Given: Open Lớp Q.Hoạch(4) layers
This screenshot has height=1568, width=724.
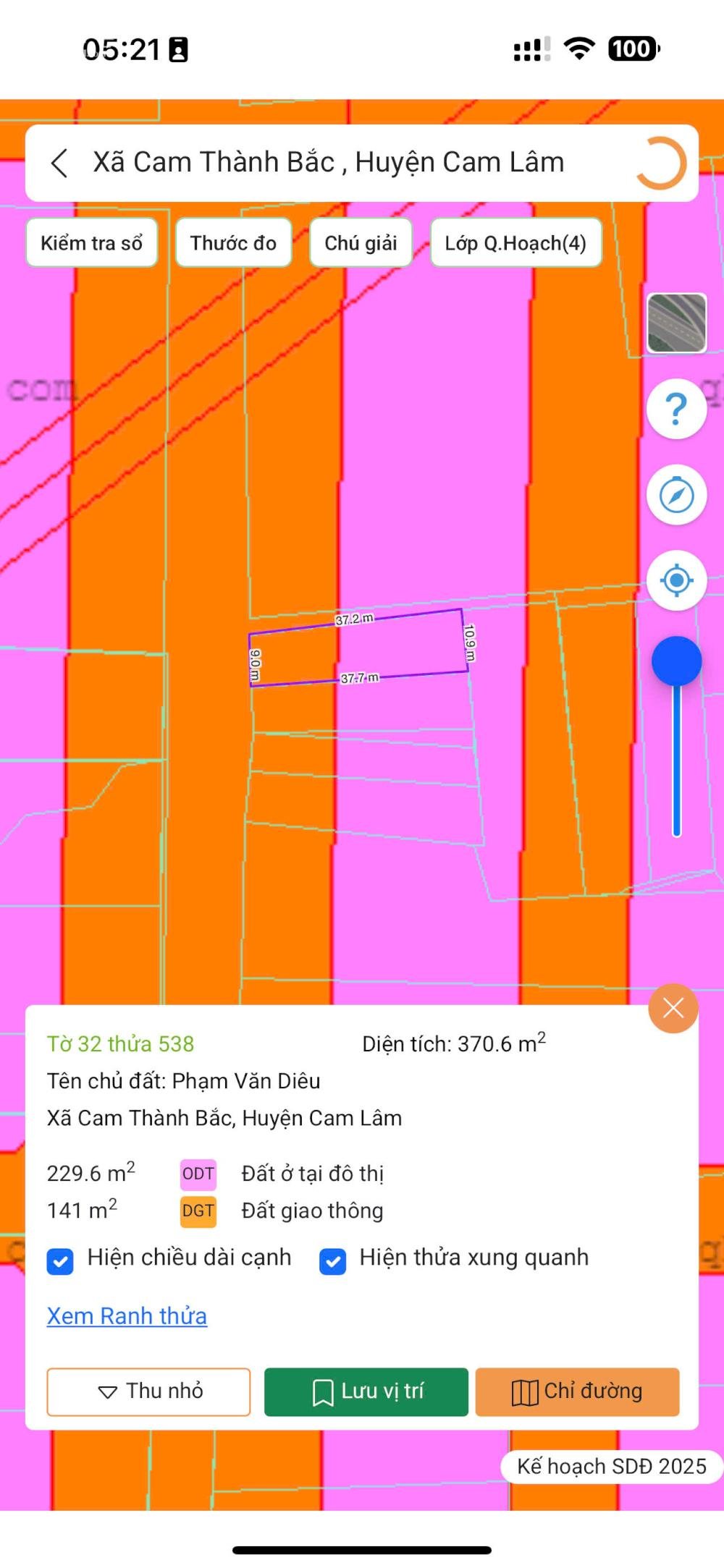Looking at the screenshot, I should [515, 243].
